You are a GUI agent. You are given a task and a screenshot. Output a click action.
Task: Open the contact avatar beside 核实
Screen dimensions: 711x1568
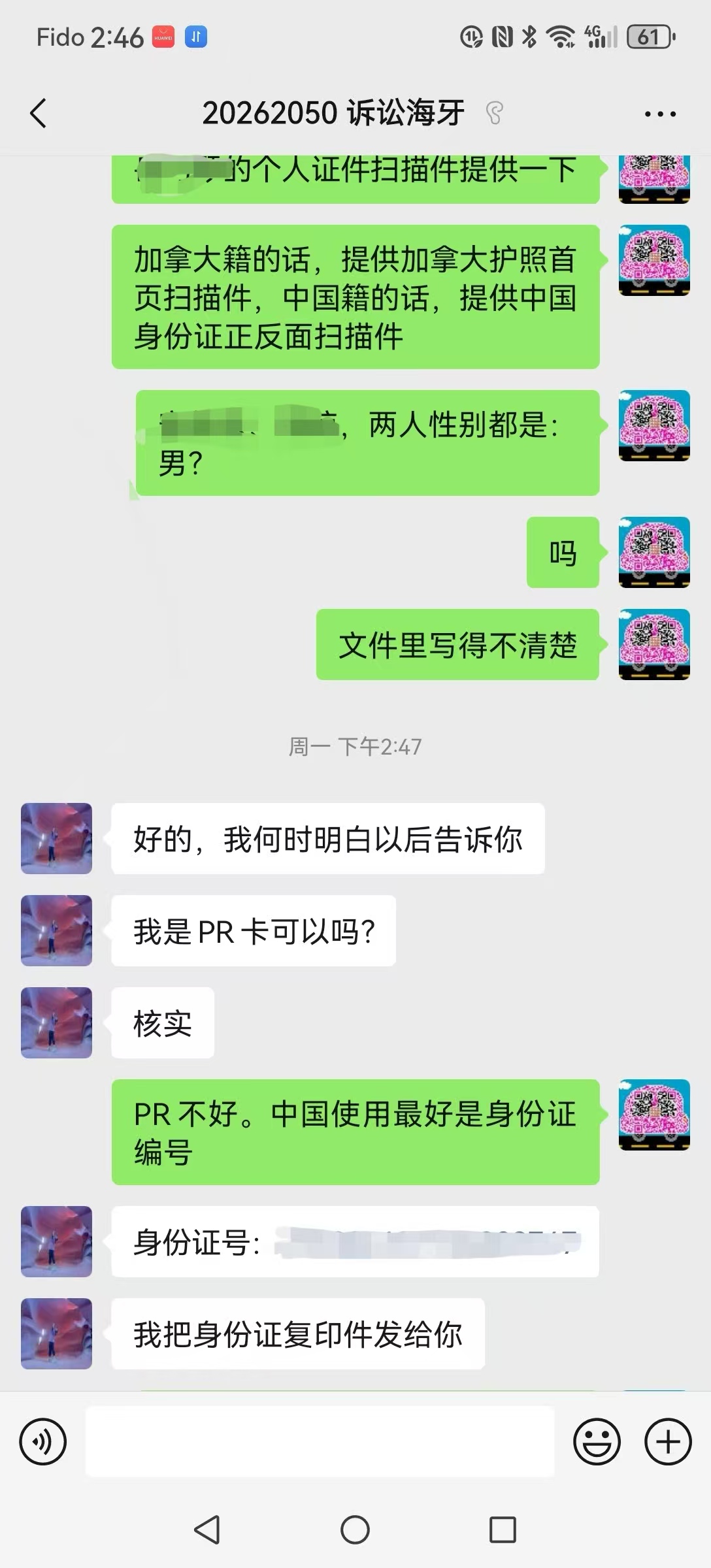pyautogui.click(x=57, y=1022)
